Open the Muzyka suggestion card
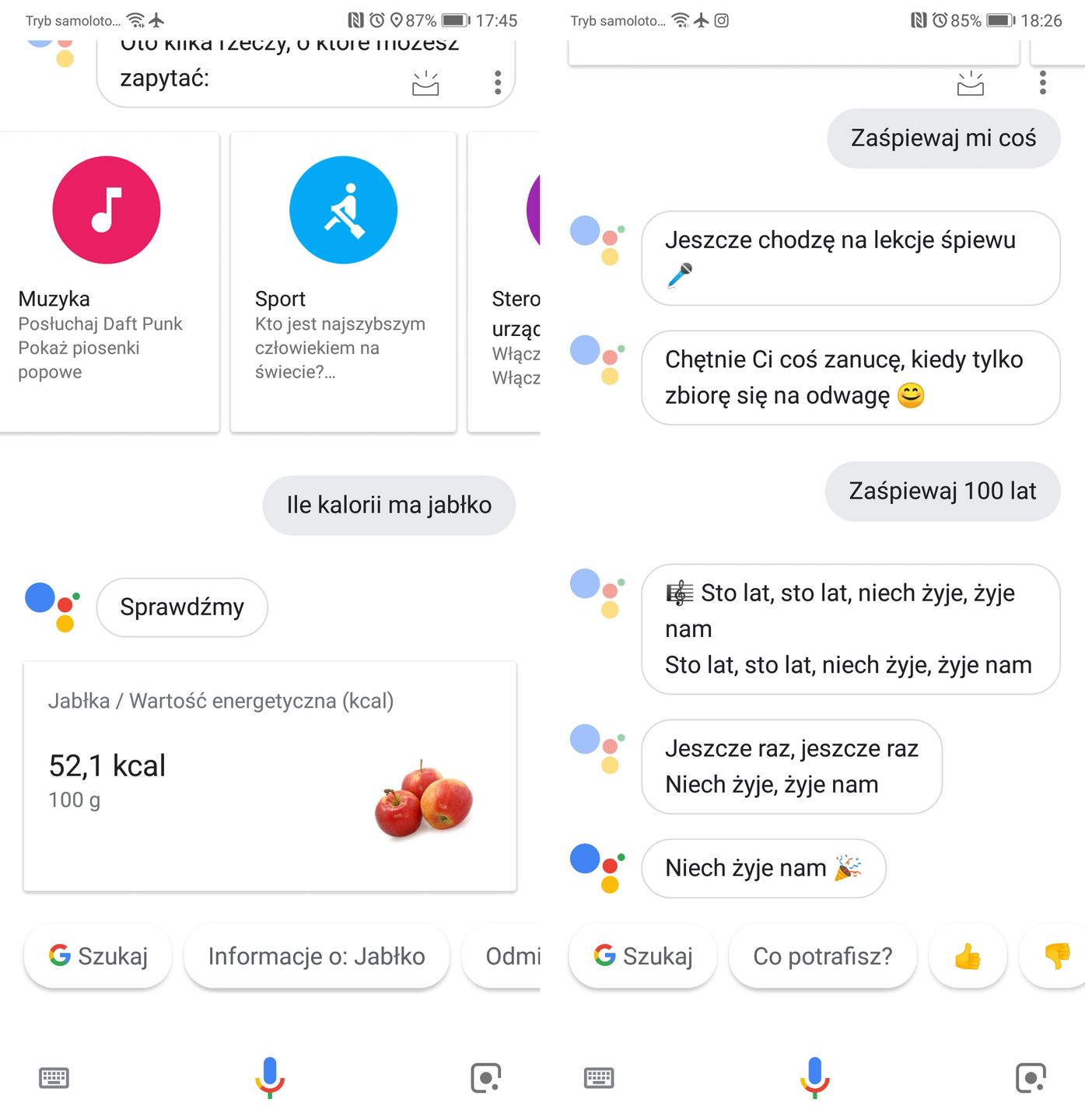 (x=109, y=282)
